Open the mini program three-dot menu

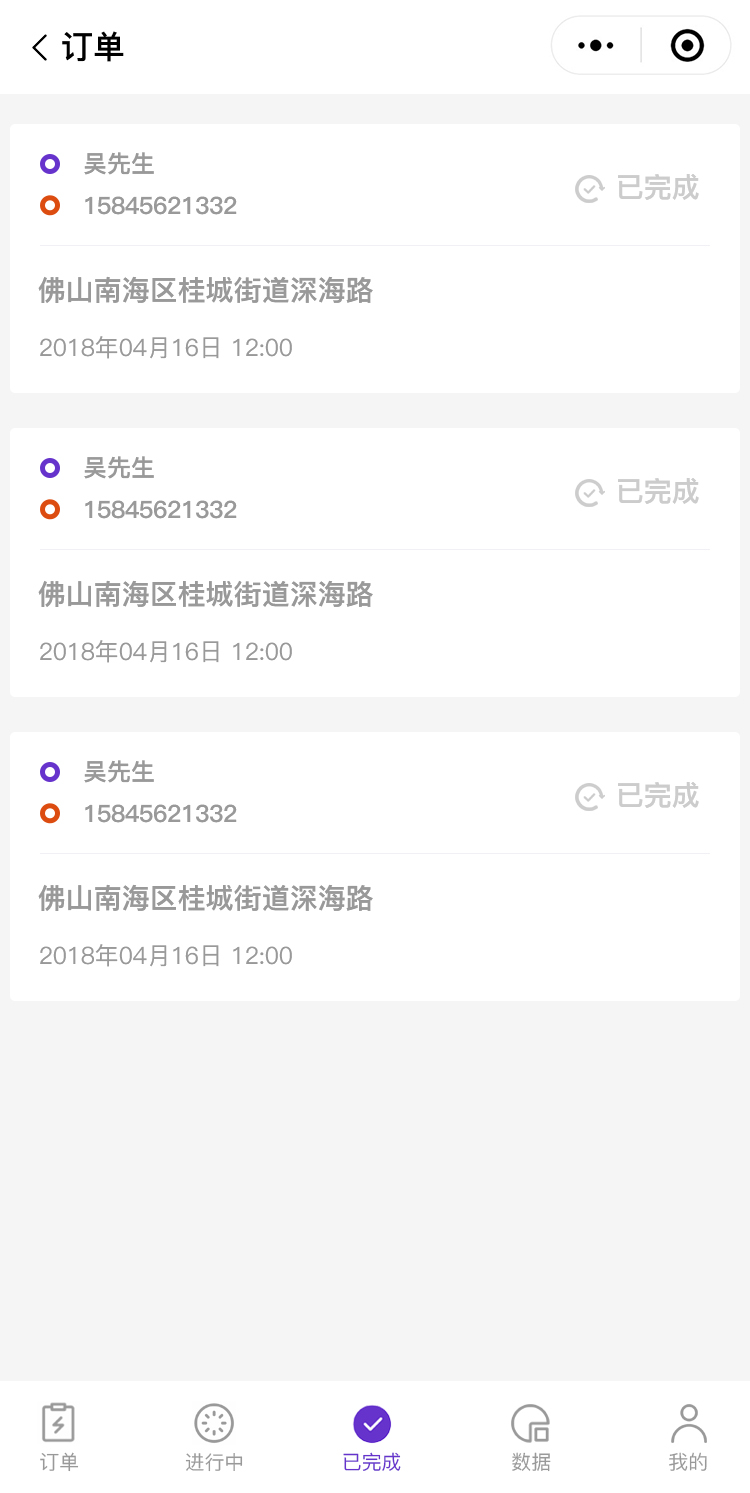coord(596,45)
